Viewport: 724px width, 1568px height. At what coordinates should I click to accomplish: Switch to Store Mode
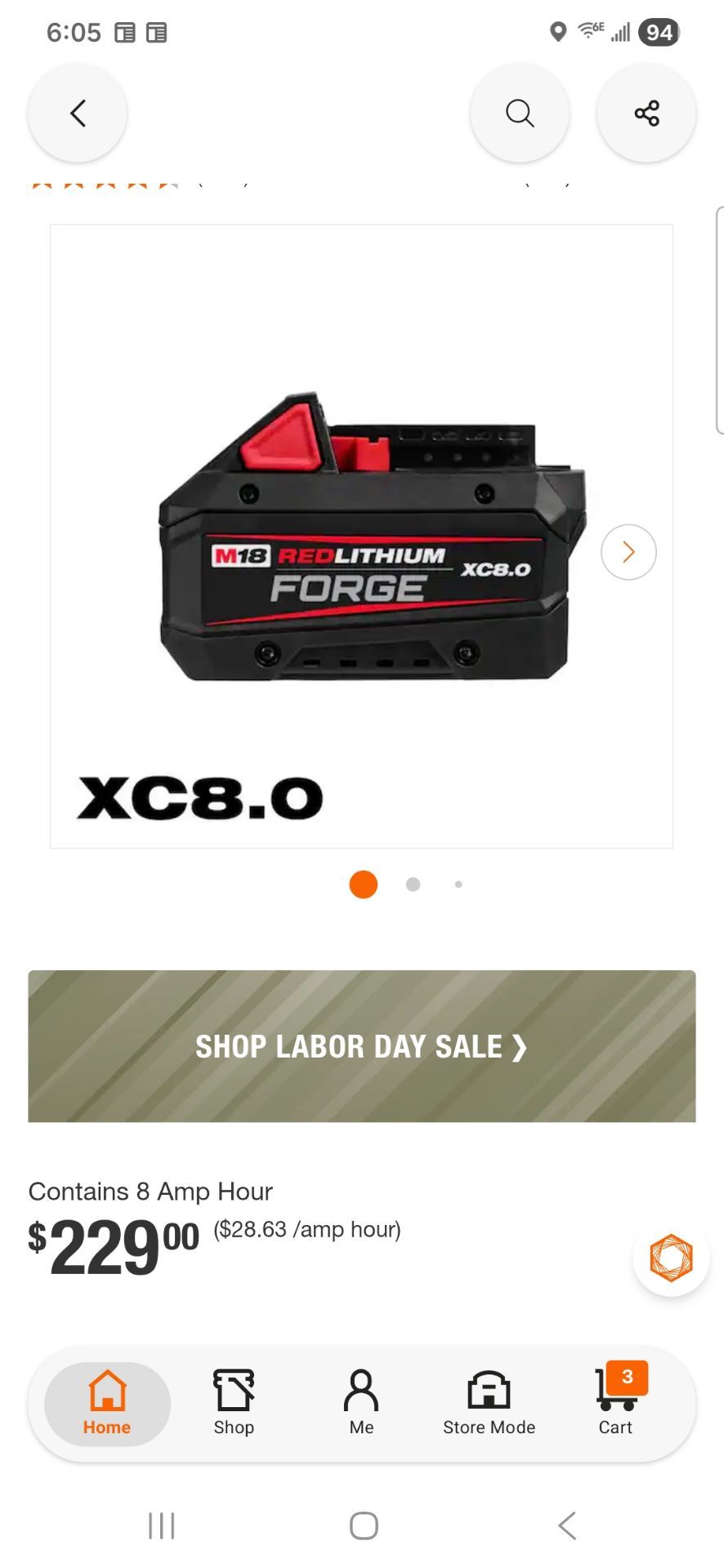[489, 1404]
